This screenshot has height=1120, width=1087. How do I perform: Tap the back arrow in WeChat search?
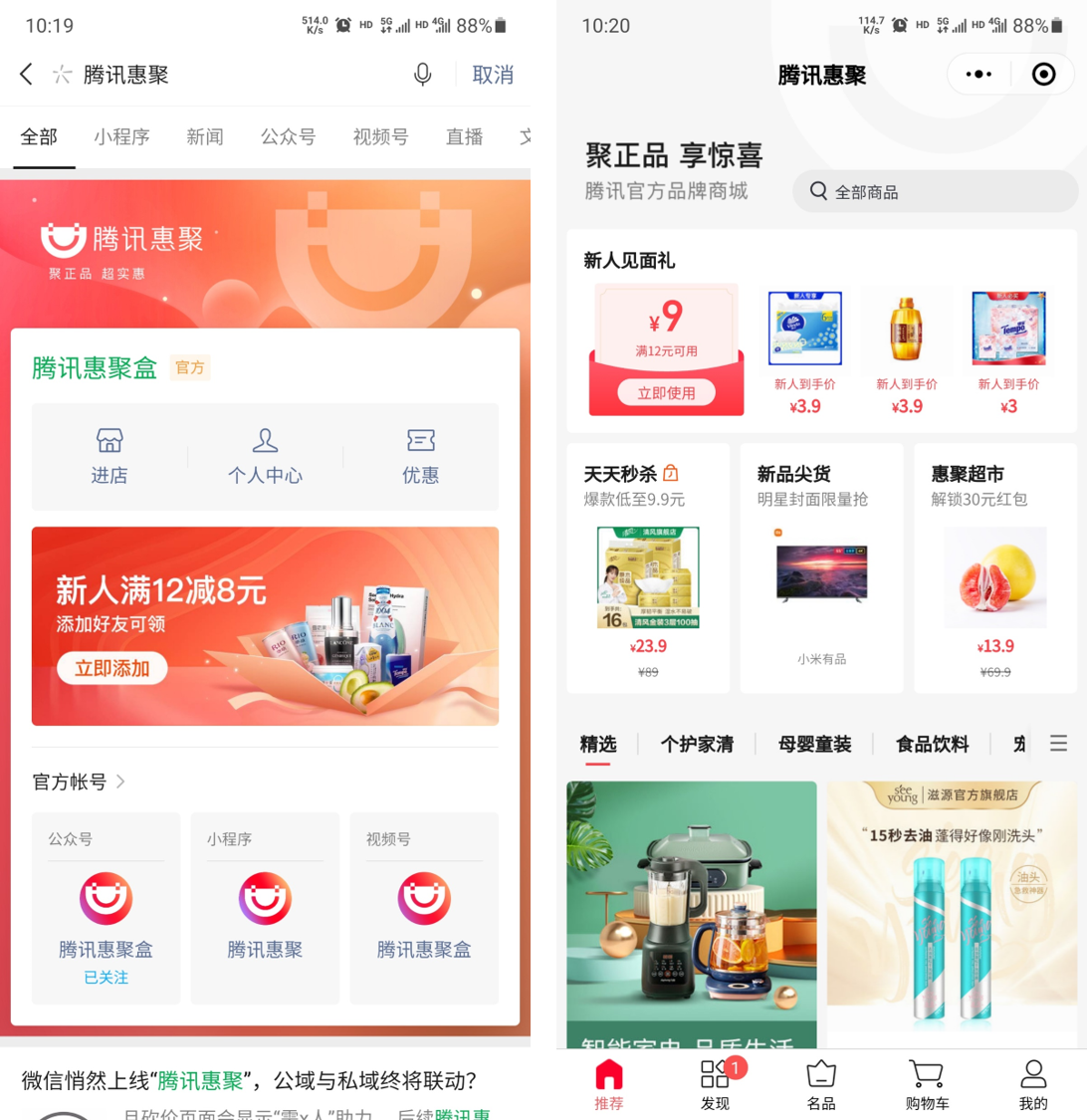click(x=27, y=74)
